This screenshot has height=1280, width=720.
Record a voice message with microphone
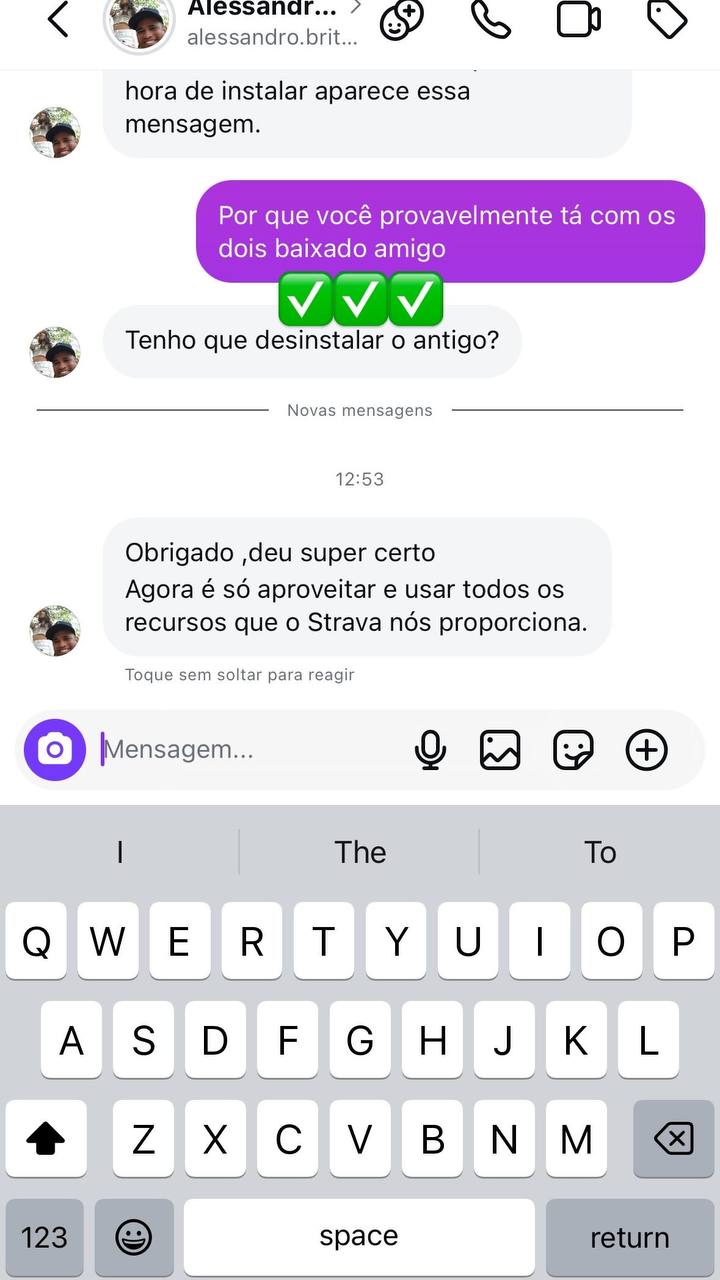[430, 750]
